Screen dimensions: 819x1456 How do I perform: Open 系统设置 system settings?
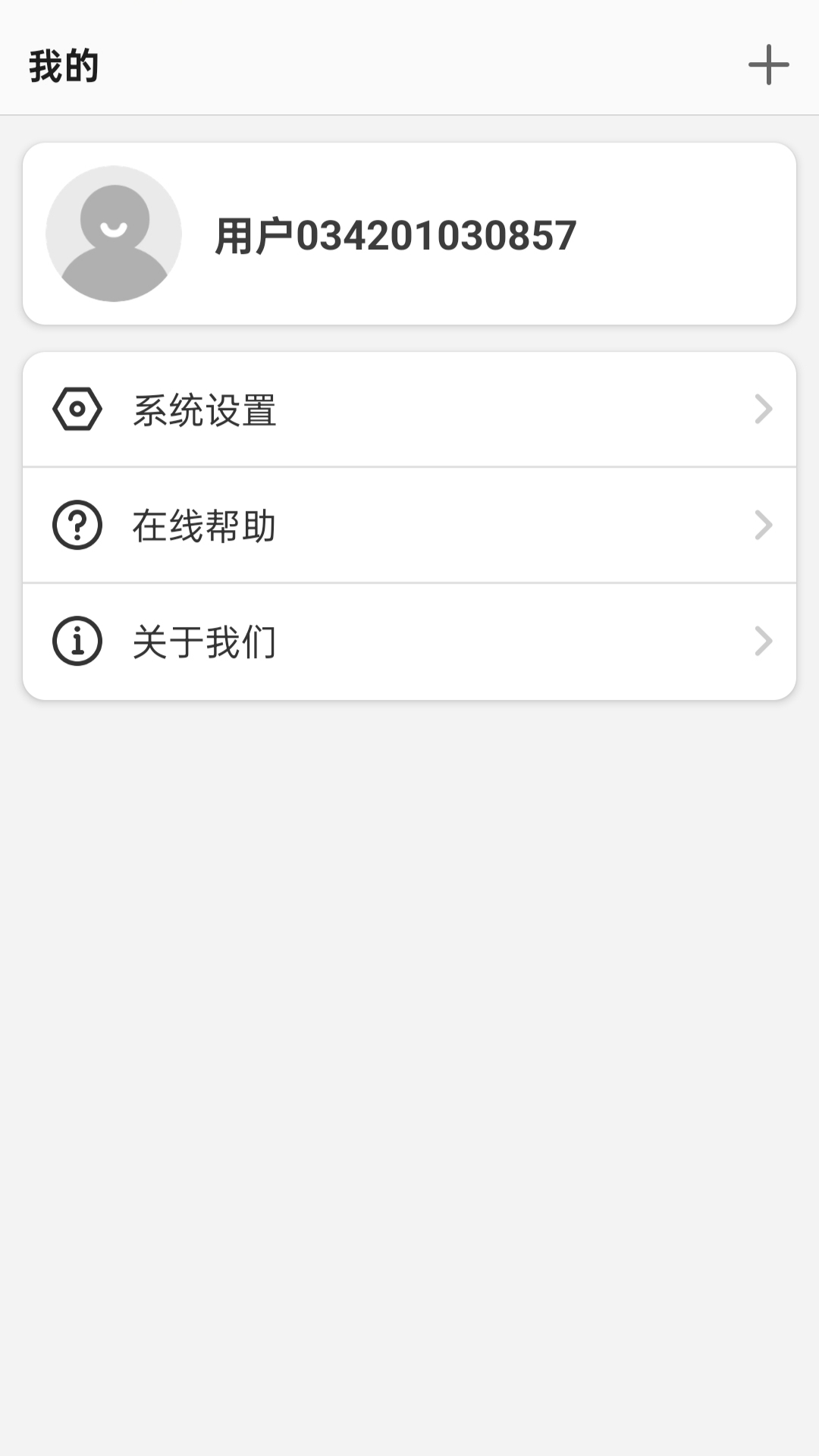409,410
